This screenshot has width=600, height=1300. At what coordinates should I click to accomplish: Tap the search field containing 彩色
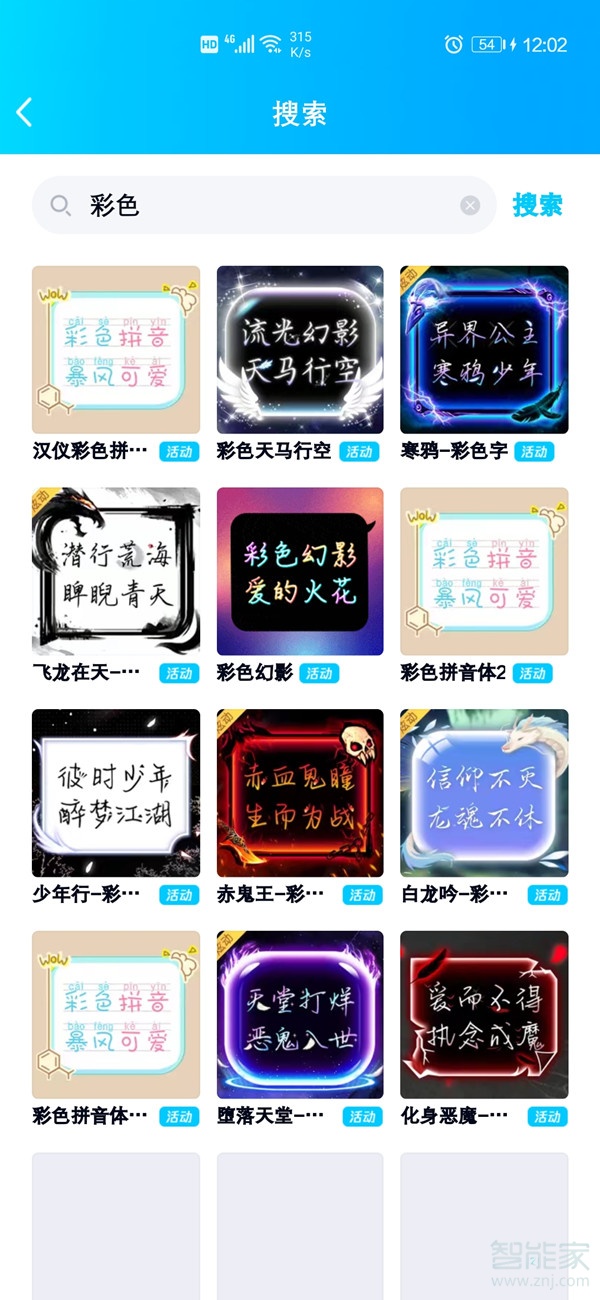[x=260, y=205]
